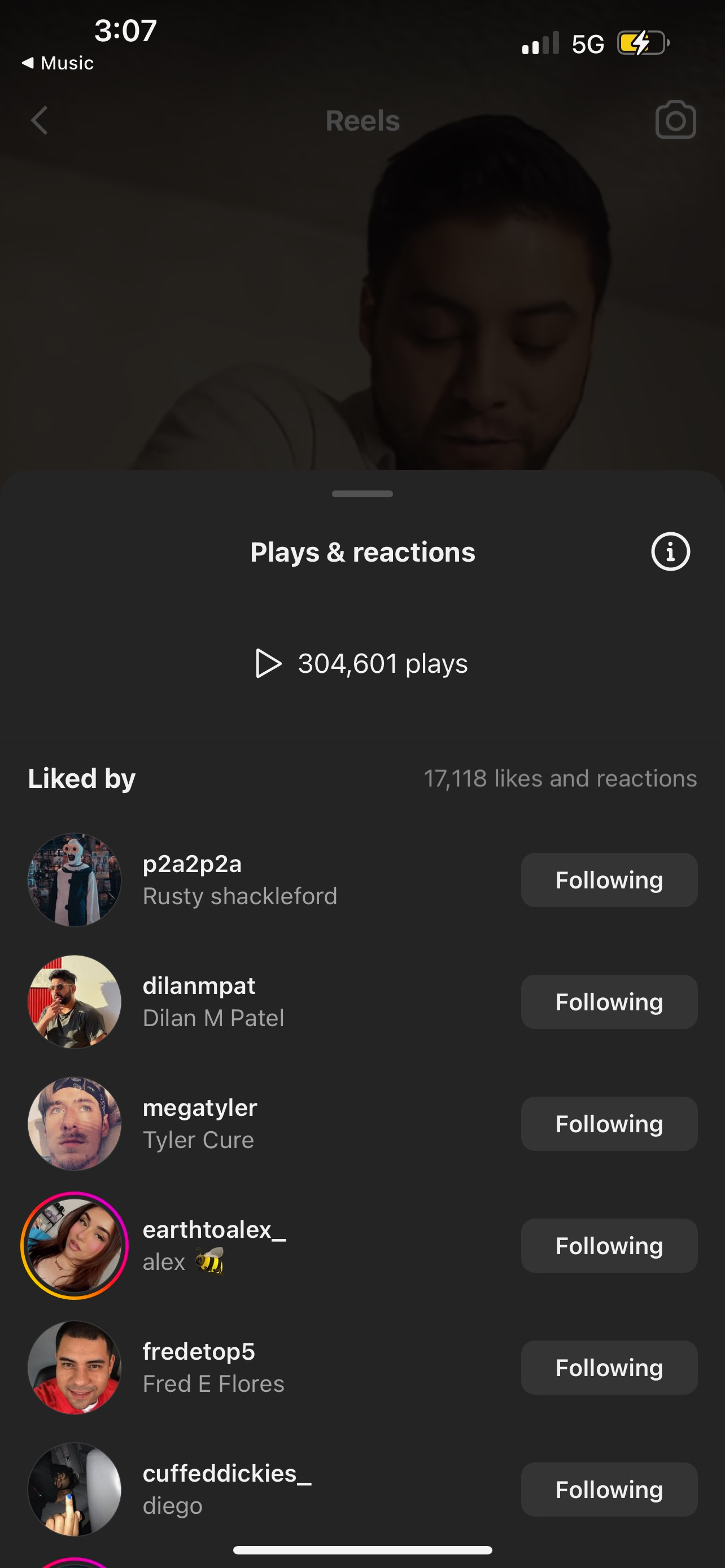The width and height of the screenshot is (725, 1568).
Task: Tap Following button beside fredetop5
Action: [x=609, y=1368]
